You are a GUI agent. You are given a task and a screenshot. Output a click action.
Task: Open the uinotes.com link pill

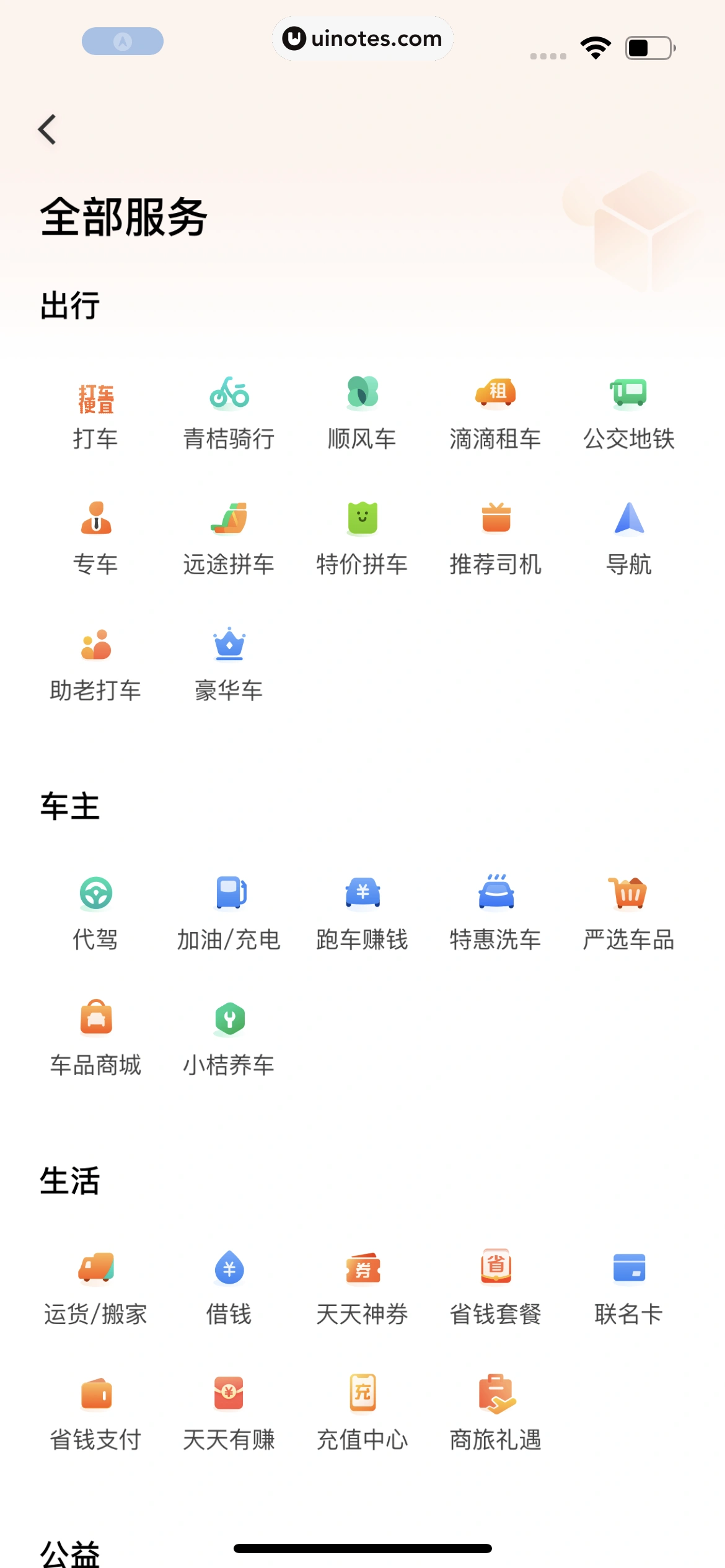(x=362, y=38)
